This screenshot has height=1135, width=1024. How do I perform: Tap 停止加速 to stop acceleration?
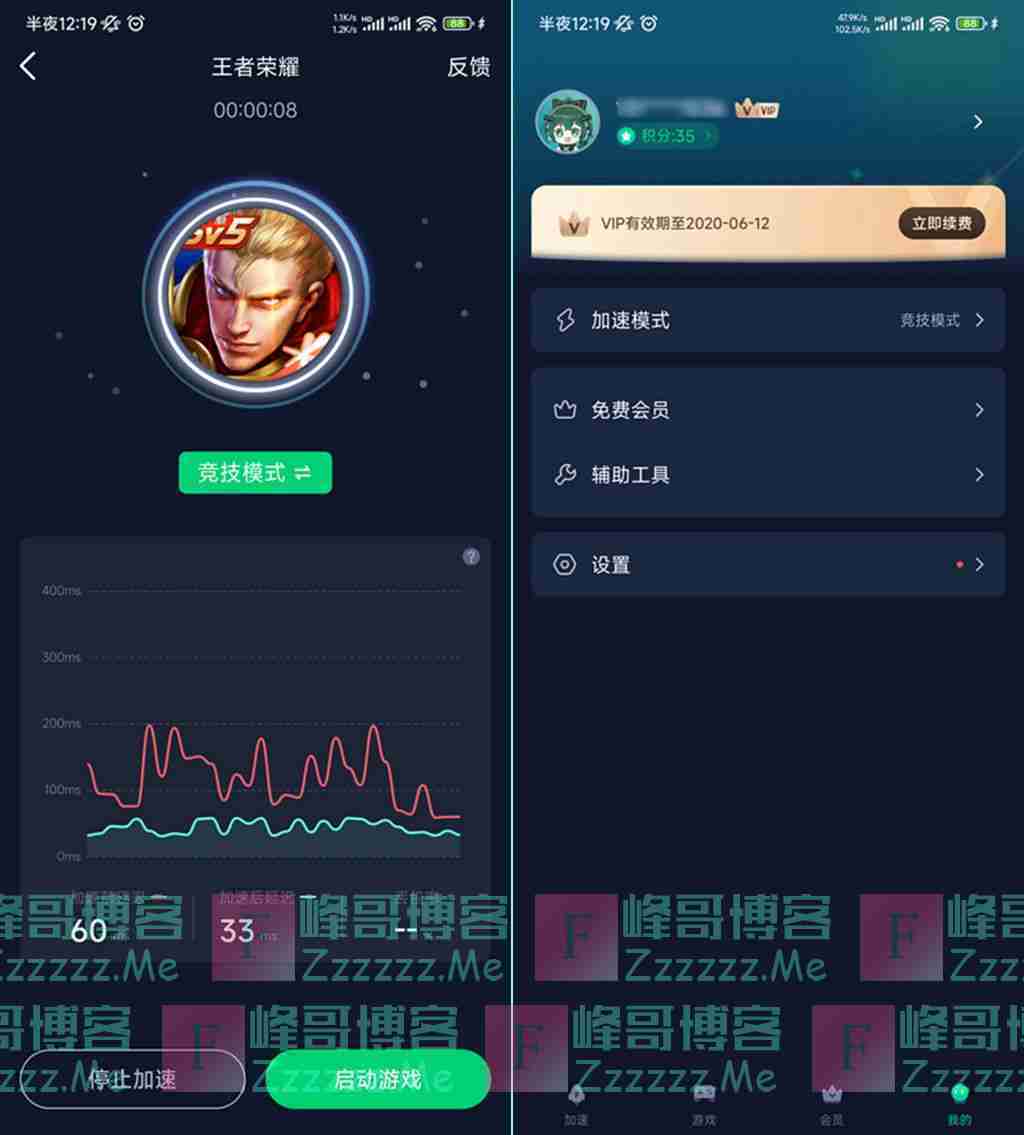[132, 1079]
